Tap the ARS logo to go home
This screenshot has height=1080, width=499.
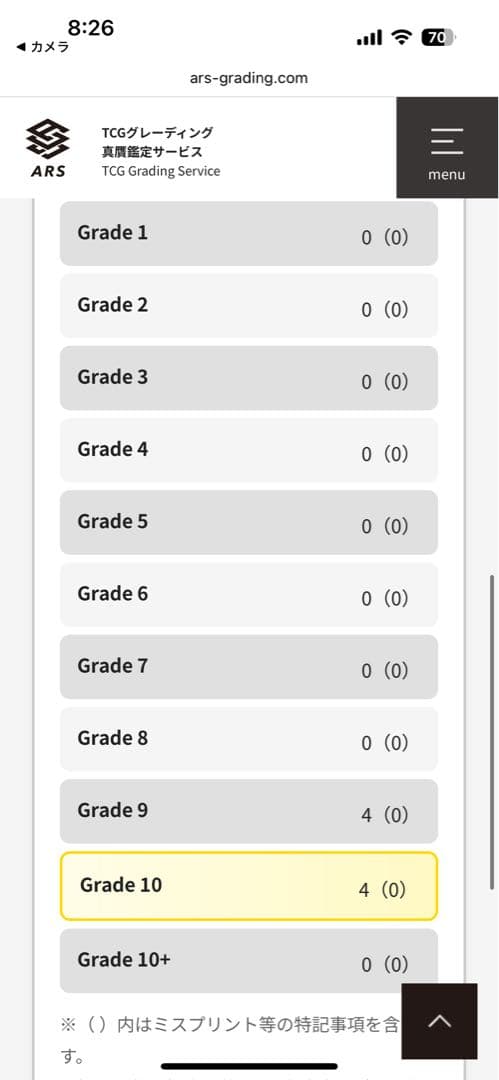(x=48, y=148)
